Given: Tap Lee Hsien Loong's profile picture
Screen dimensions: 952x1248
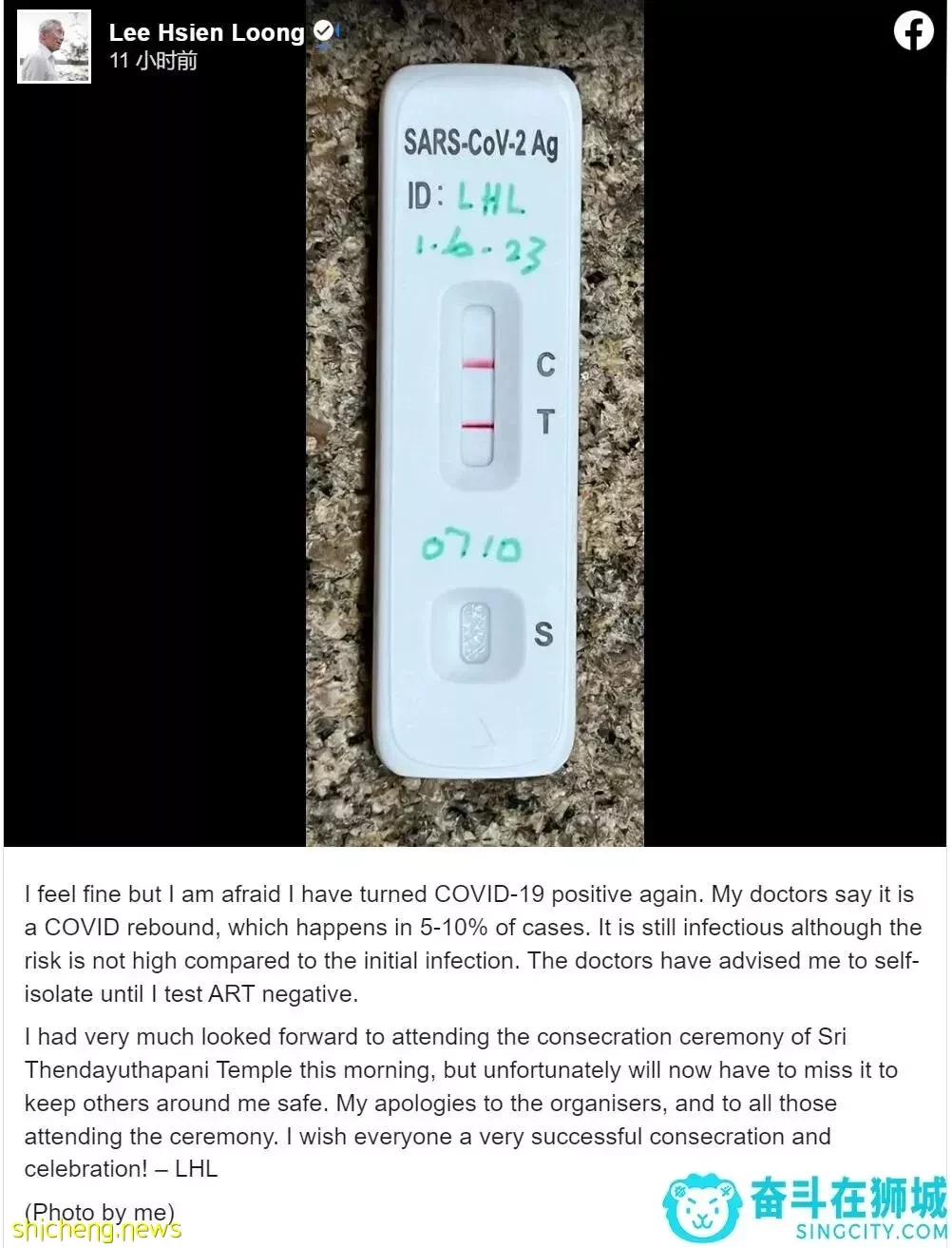Looking at the screenshot, I should (x=55, y=48).
